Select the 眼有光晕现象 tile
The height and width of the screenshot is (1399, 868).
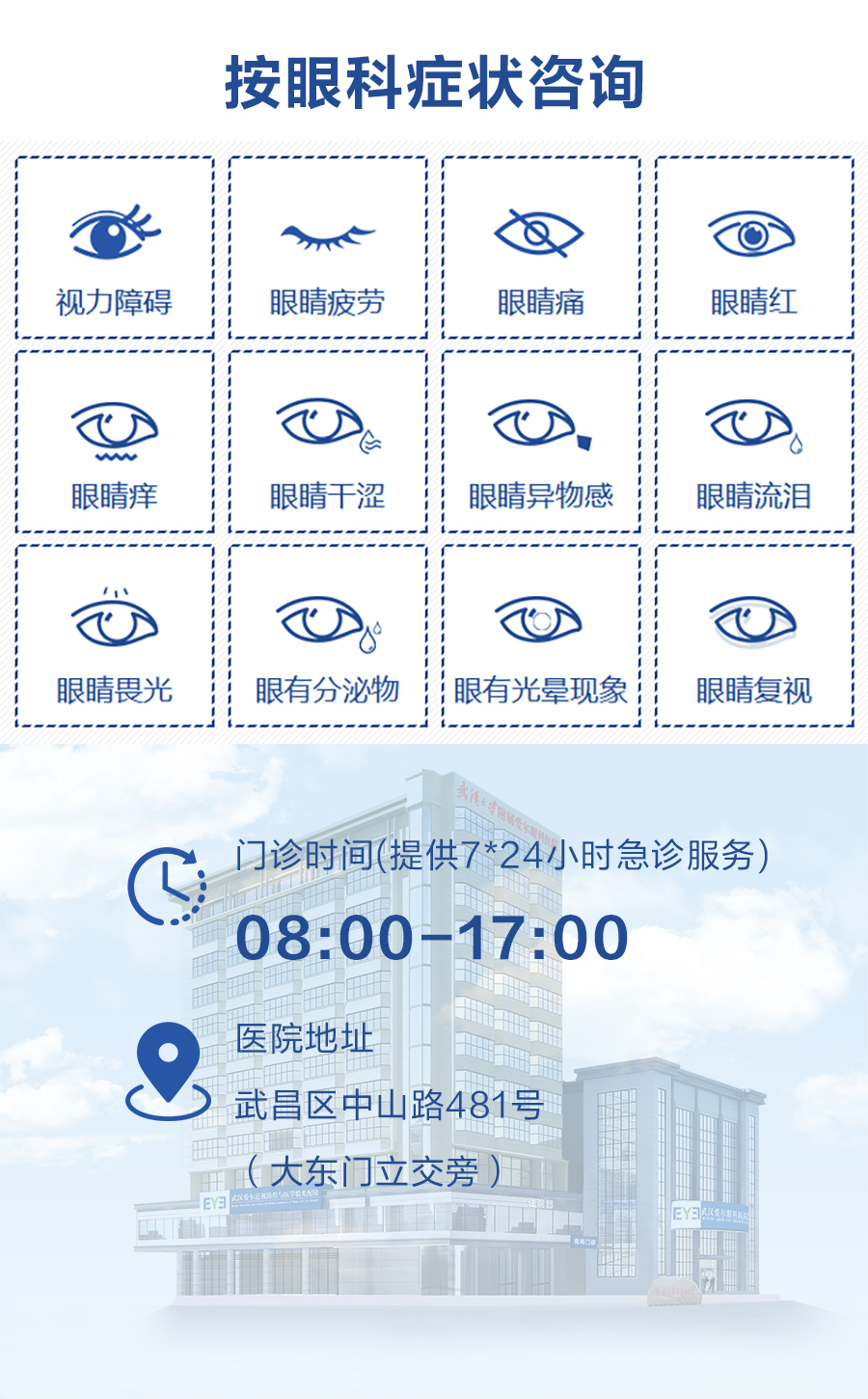(x=541, y=636)
